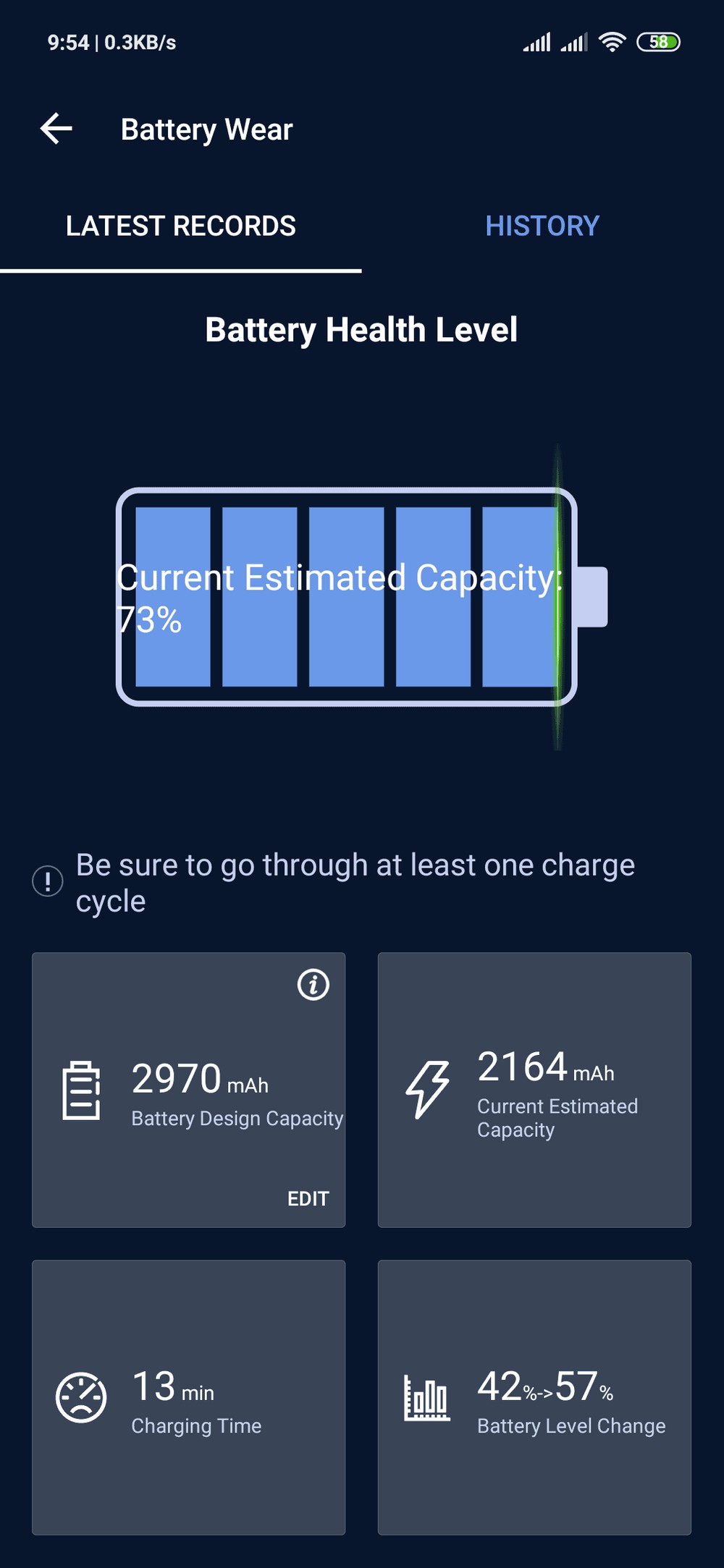
Task: Edit the battery design capacity
Action: [x=308, y=1199]
